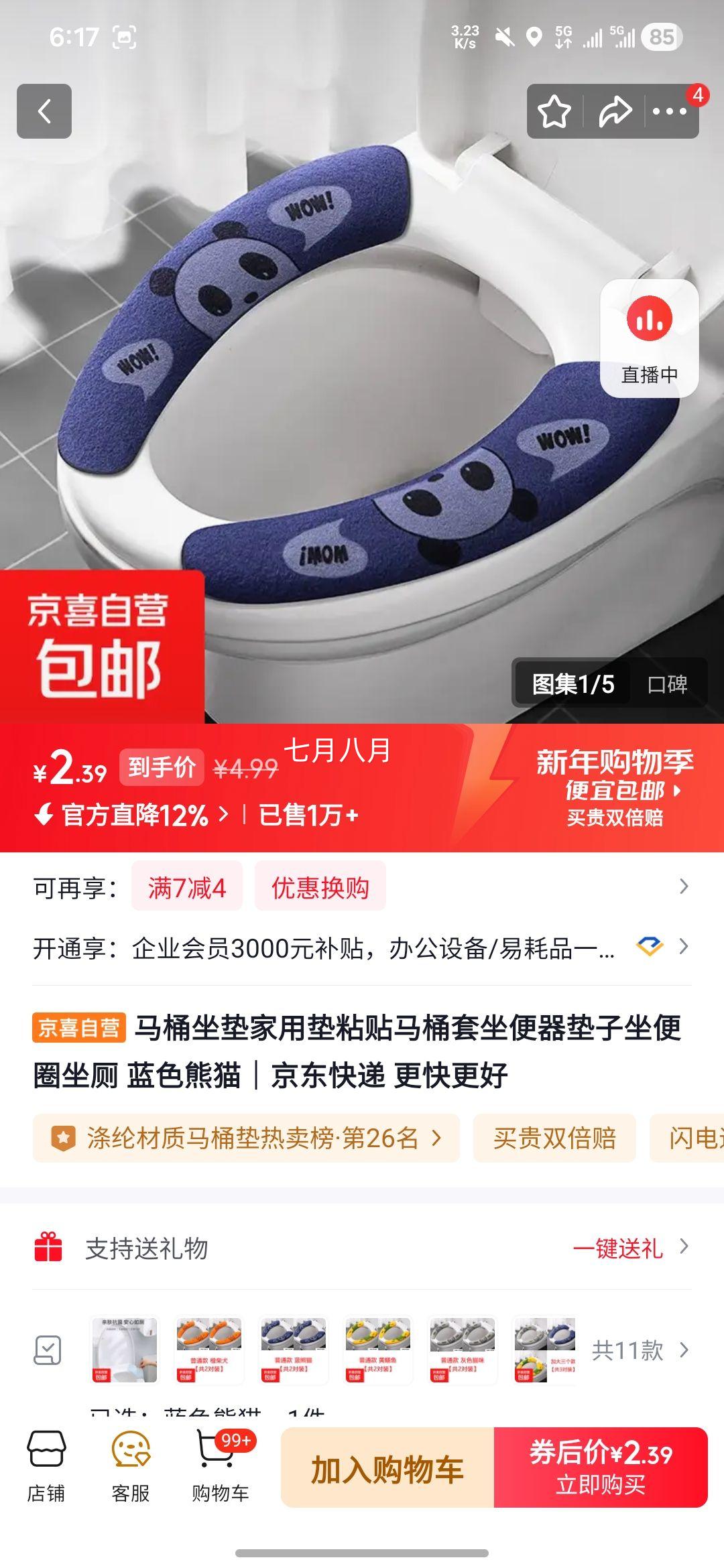Toggle favorite with the star icon

coord(554,111)
